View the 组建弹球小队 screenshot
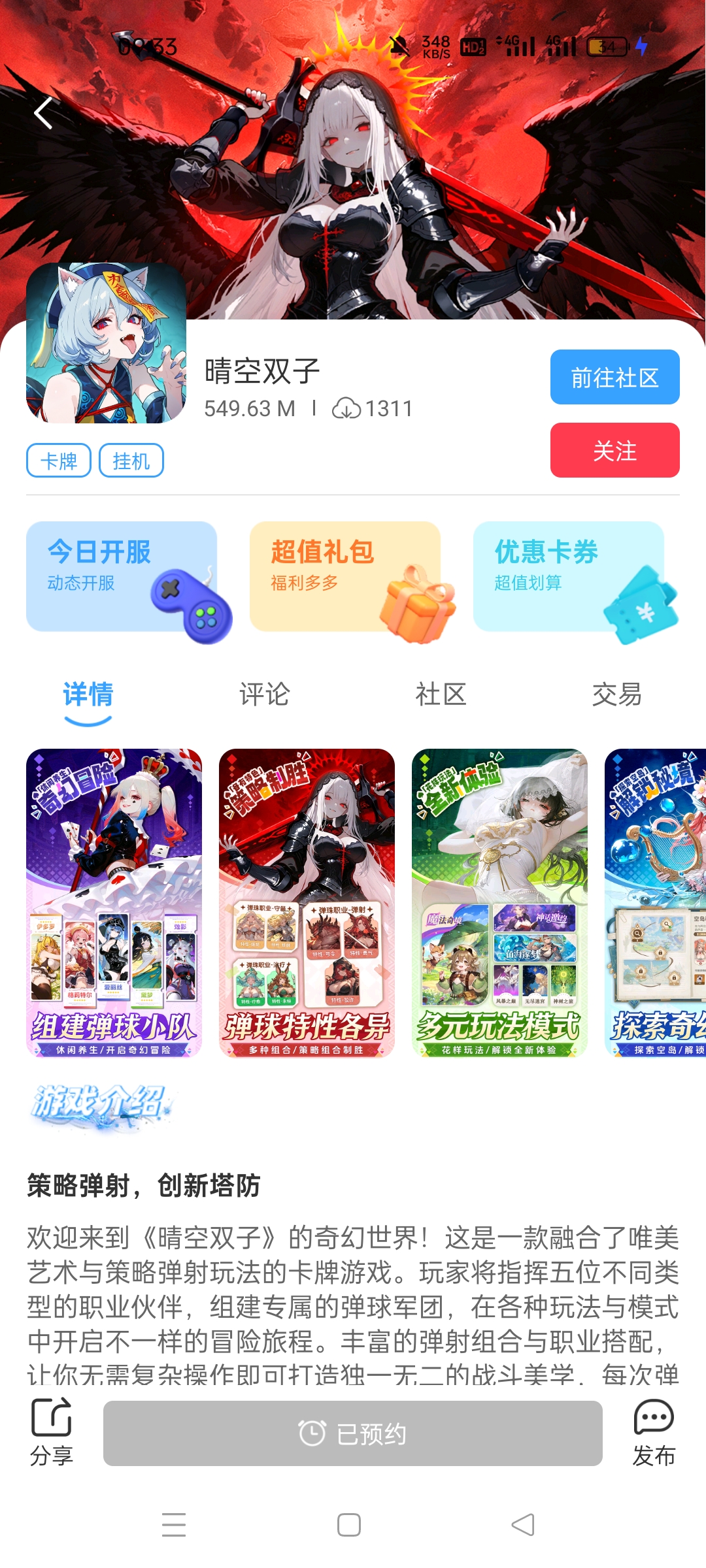The image size is (706, 1568). point(114,903)
